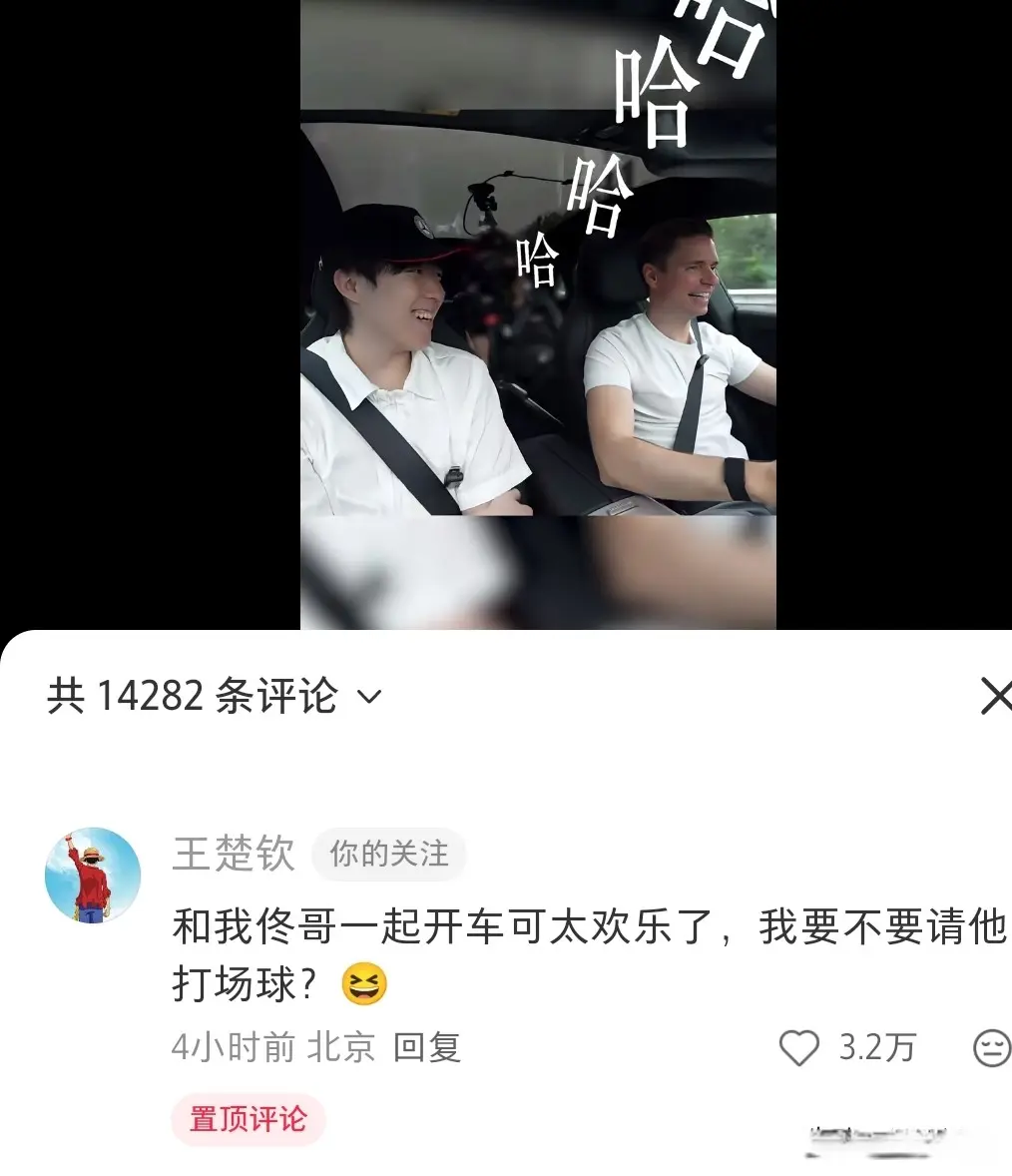Expand the 14282 comments sort dropdown

click(369, 696)
